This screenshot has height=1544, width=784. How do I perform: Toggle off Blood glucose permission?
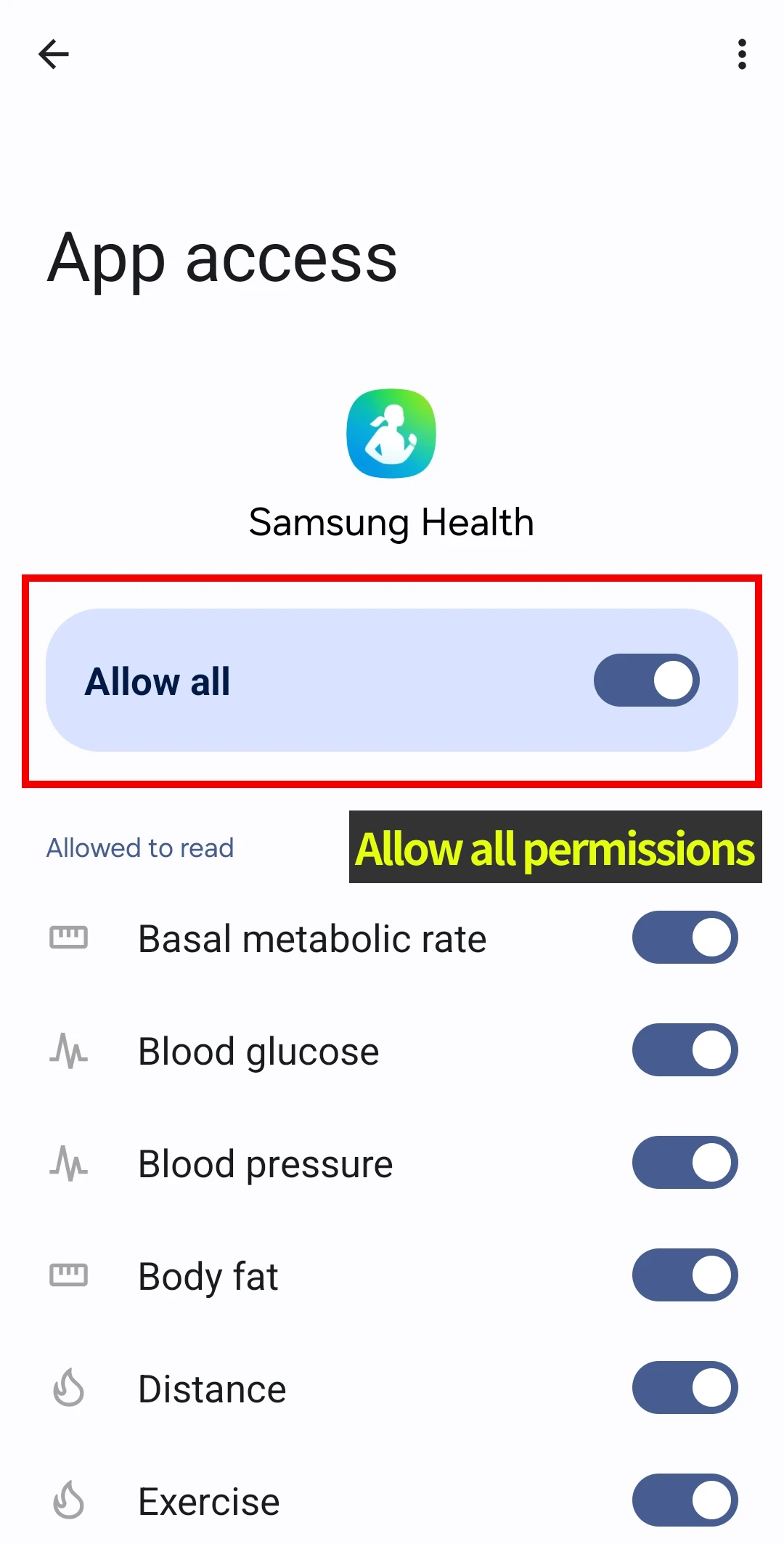(x=685, y=1050)
